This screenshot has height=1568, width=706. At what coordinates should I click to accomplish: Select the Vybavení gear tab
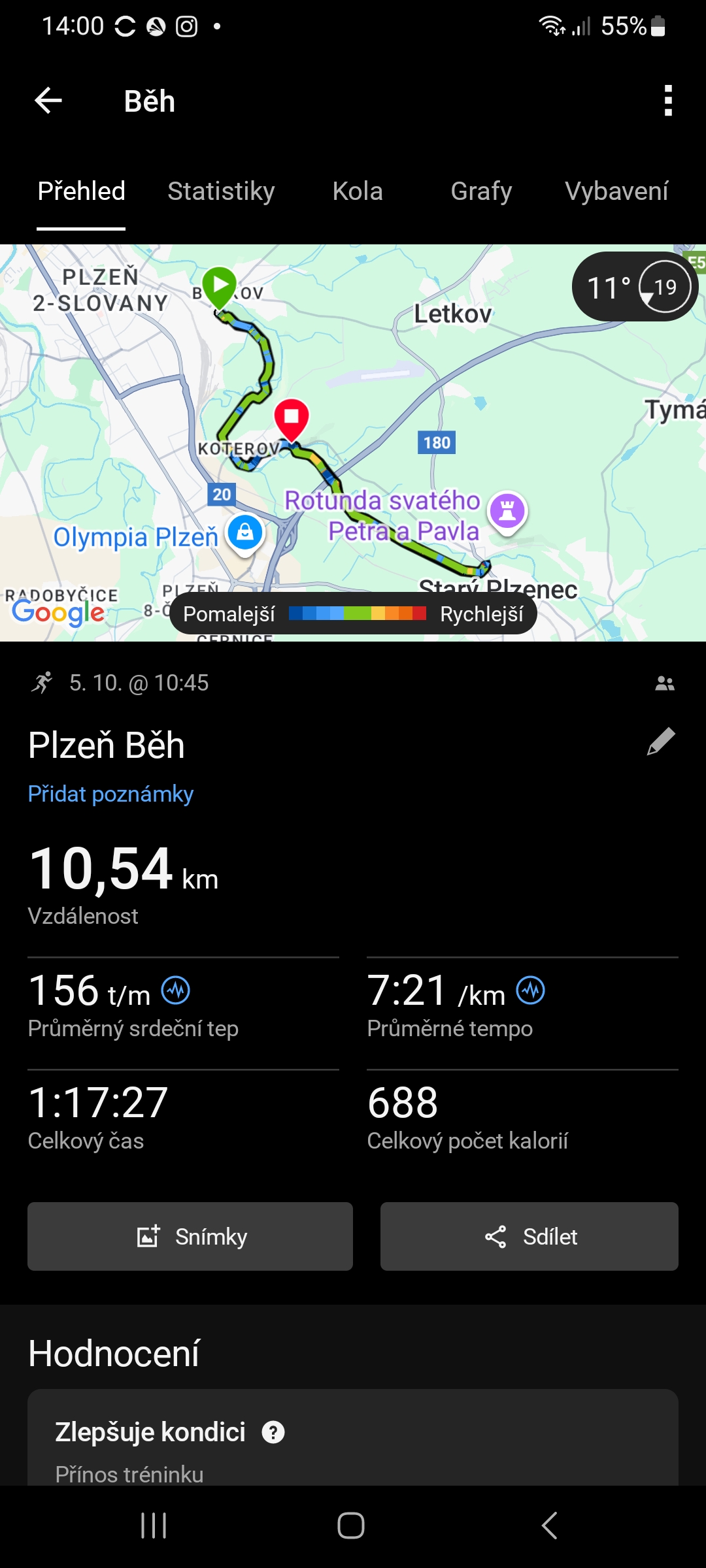click(616, 191)
